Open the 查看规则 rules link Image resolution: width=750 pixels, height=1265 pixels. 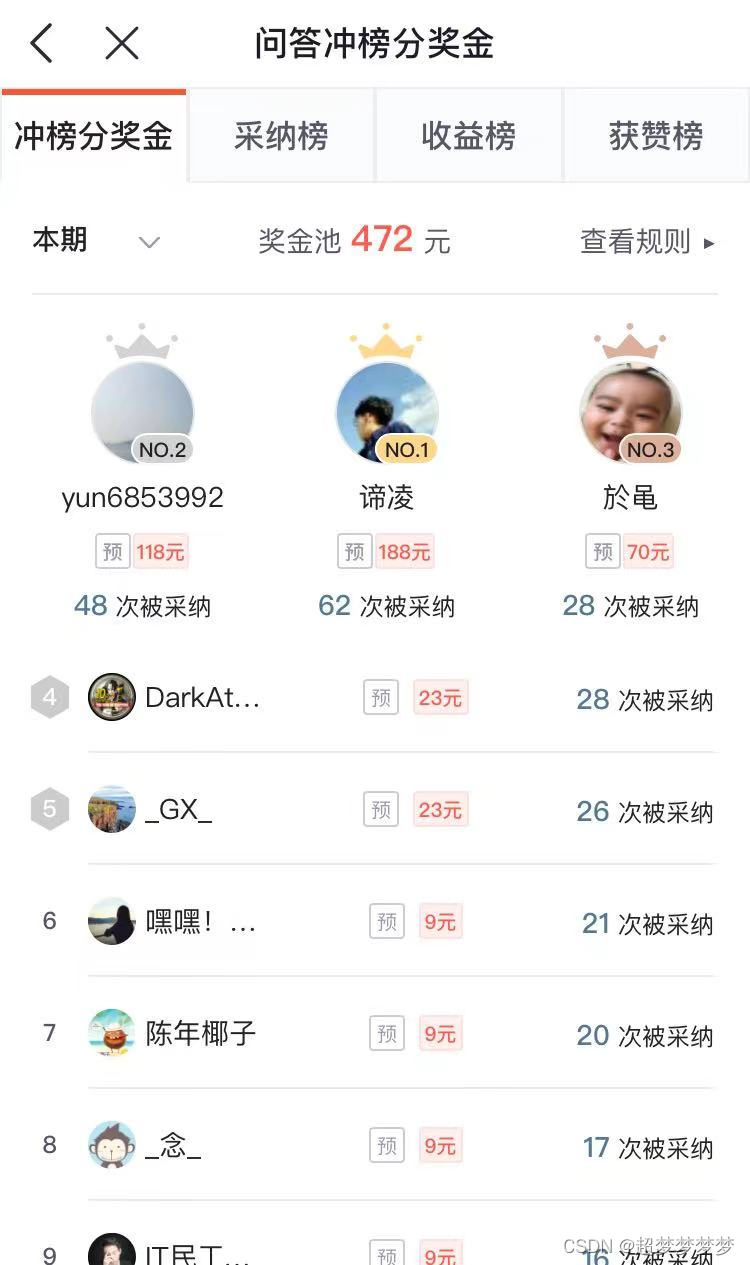(x=647, y=241)
